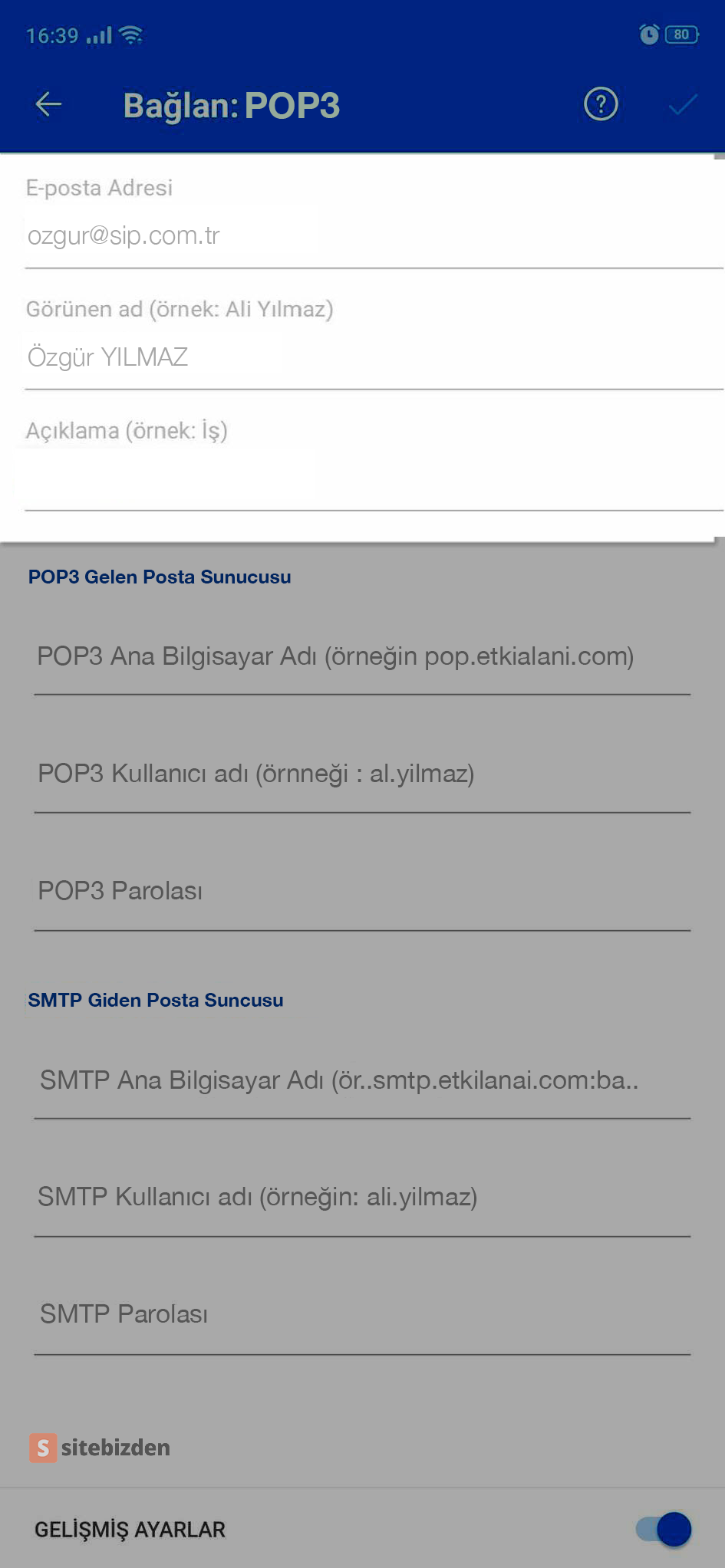Confirm settings with the checkmark icon
Viewport: 725px width, 1568px height.
tap(682, 105)
